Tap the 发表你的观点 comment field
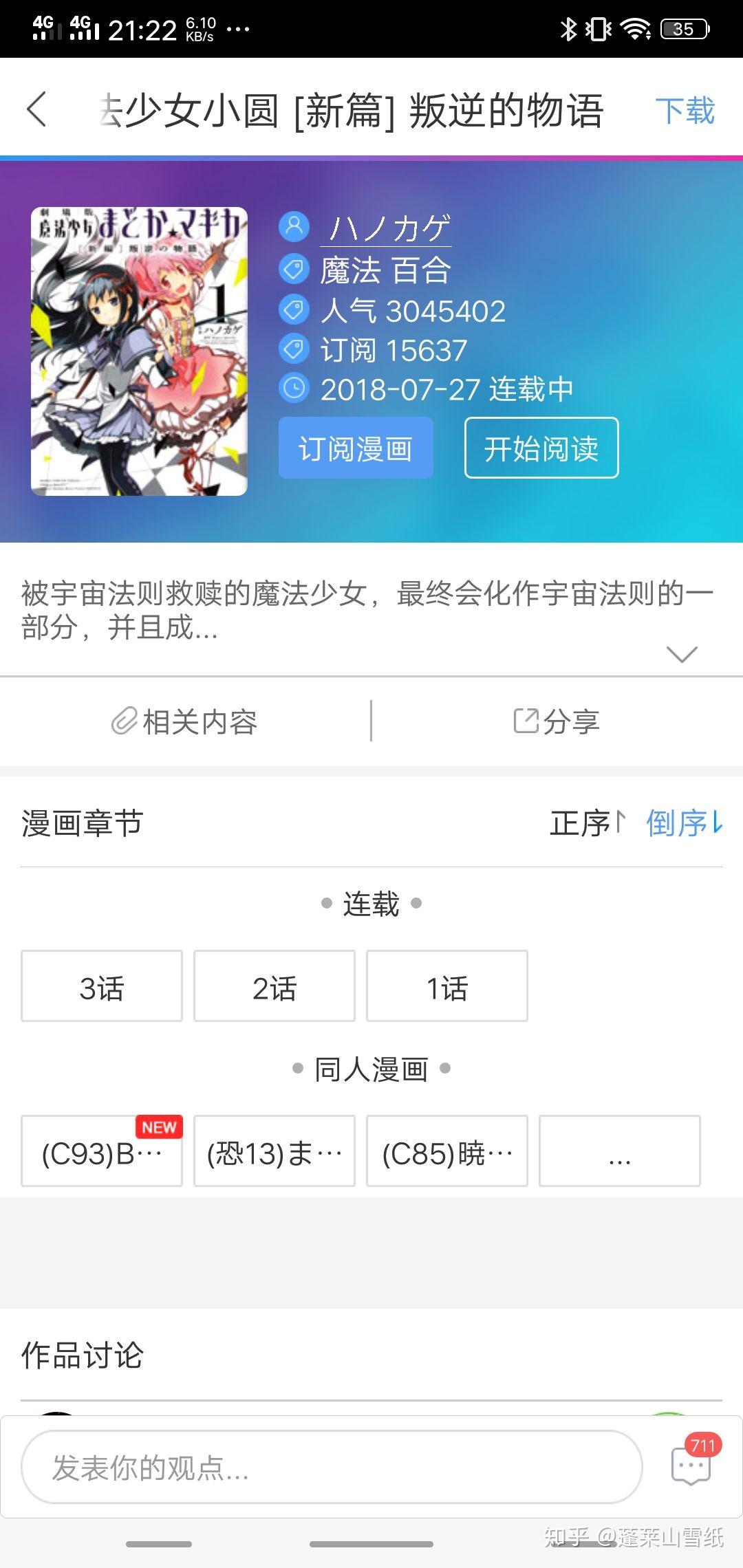 tap(332, 1468)
